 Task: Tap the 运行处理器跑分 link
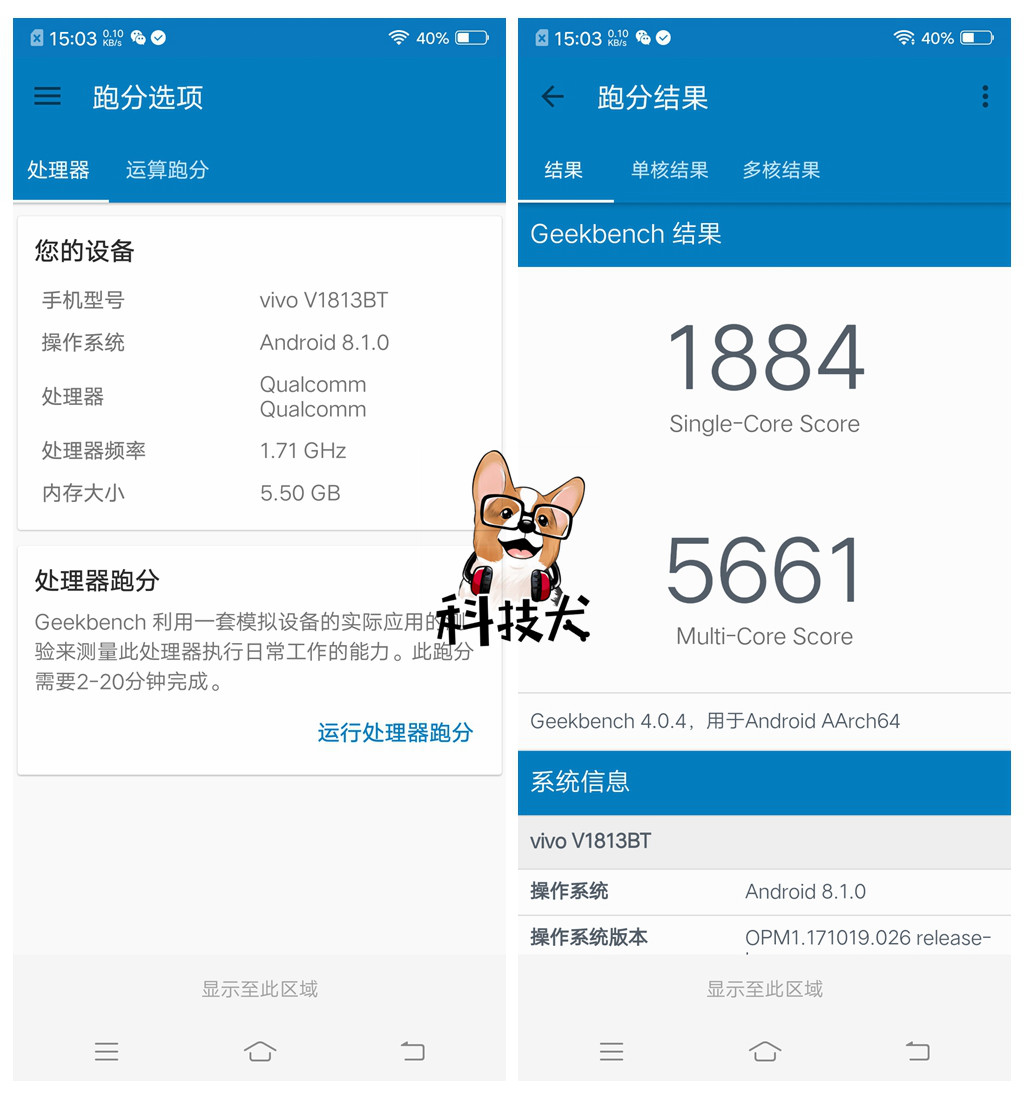(x=395, y=733)
